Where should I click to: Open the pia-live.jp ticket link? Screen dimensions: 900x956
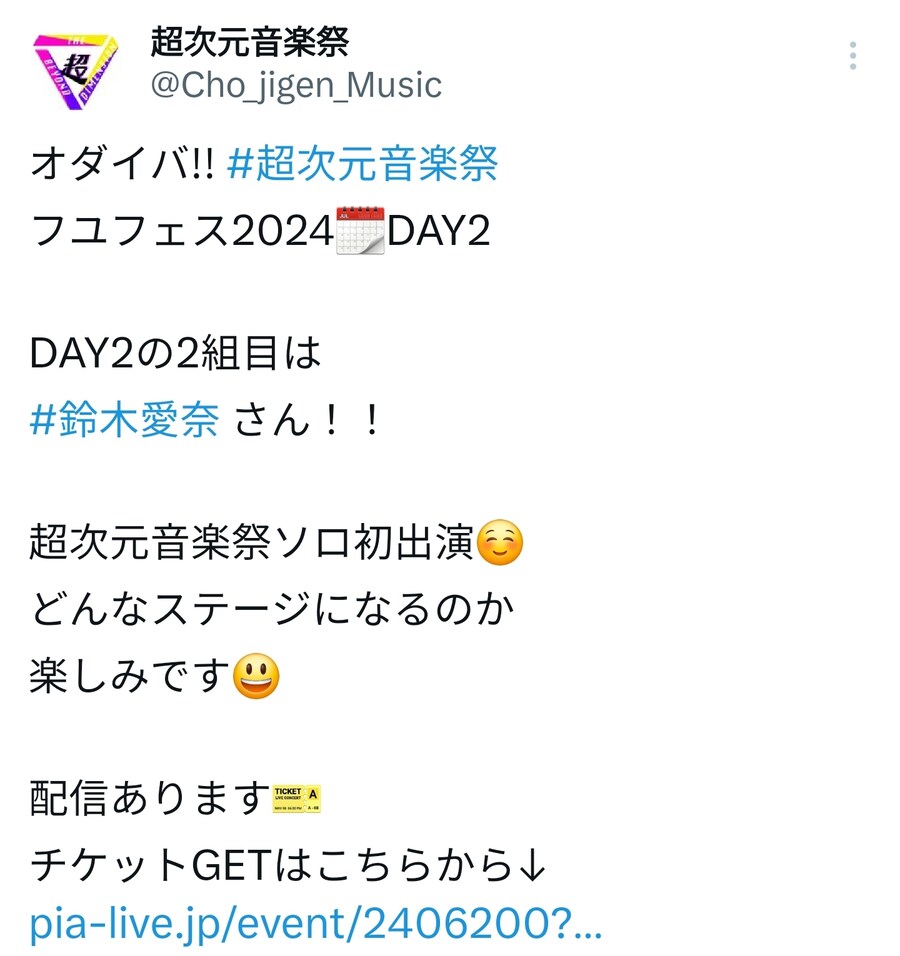tap(316, 925)
